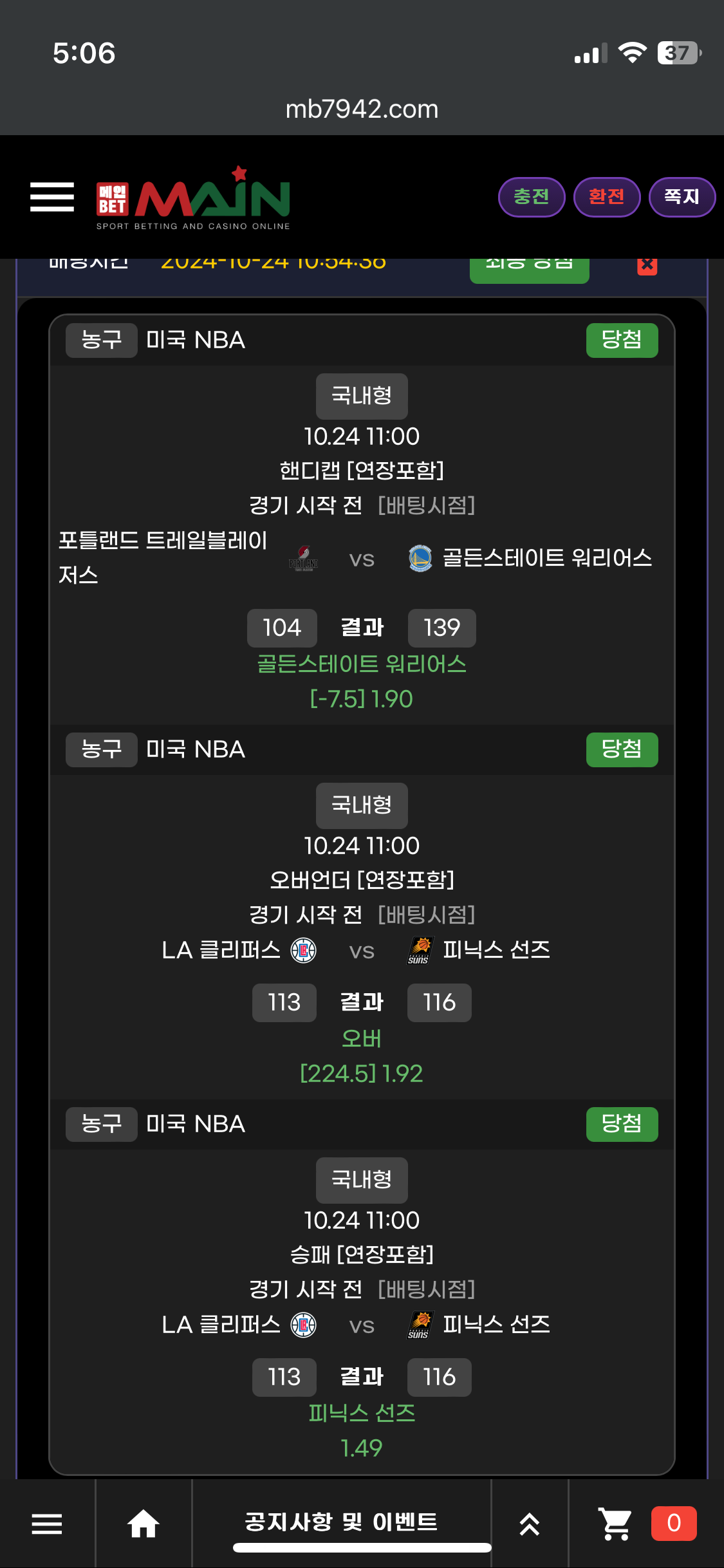The width and height of the screenshot is (724, 1568).
Task: Tap the 충전 deposit button
Action: coord(532,197)
